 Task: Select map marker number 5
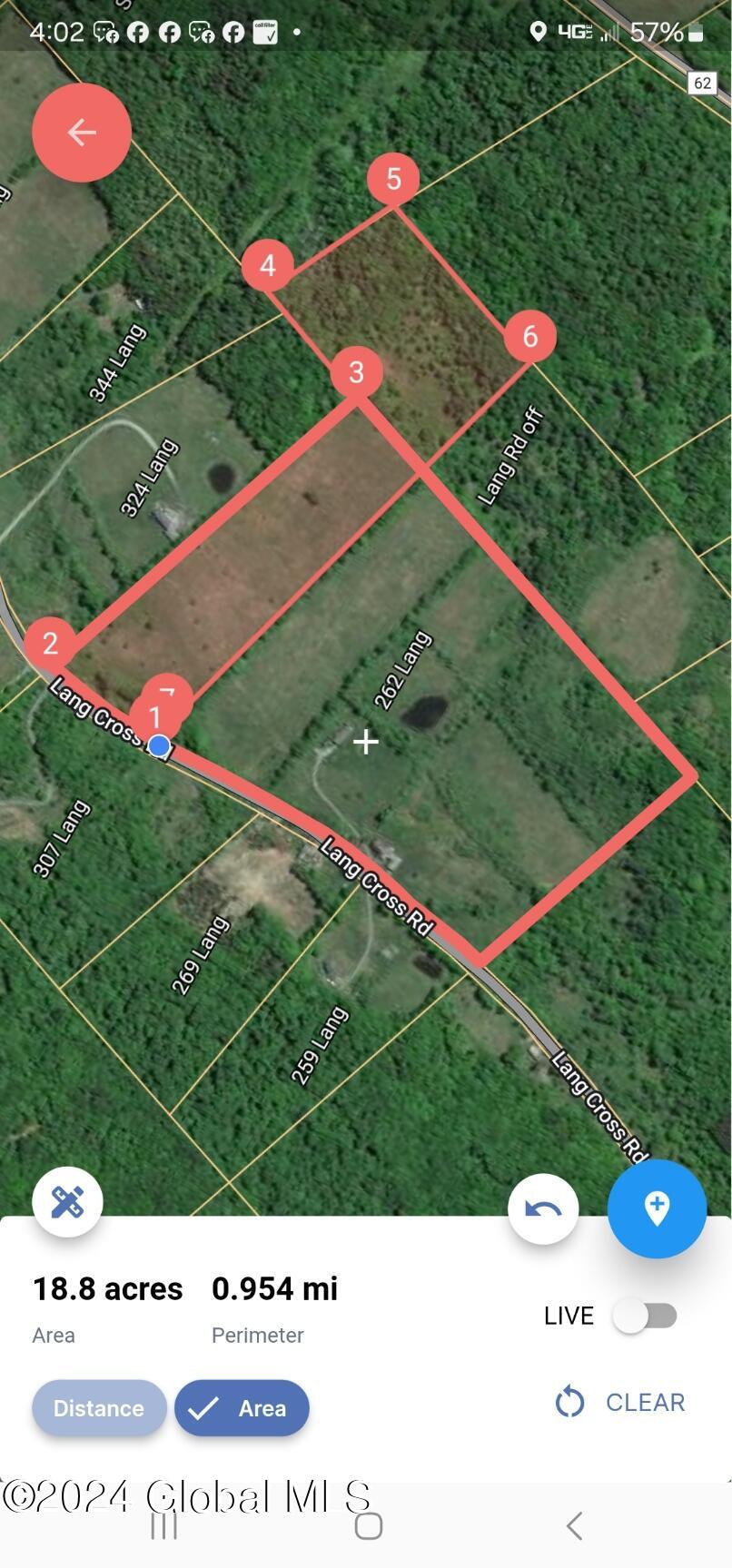pyautogui.click(x=393, y=179)
